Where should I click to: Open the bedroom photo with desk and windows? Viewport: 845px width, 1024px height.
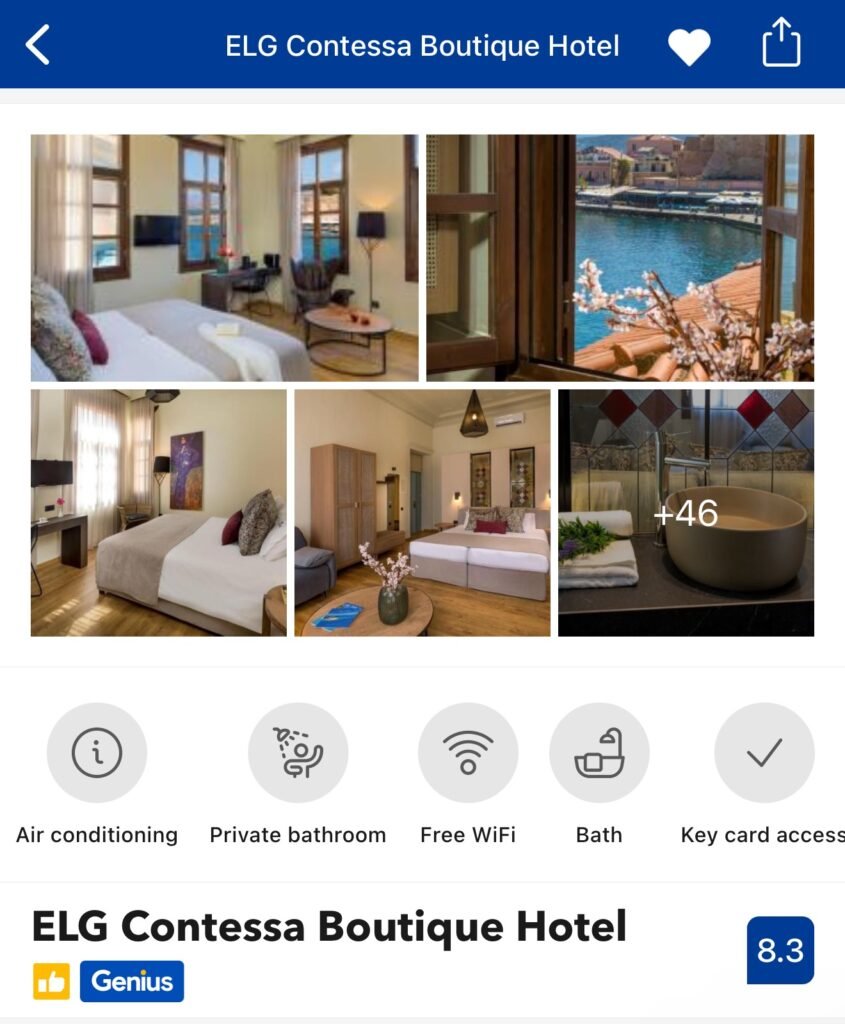tap(225, 258)
